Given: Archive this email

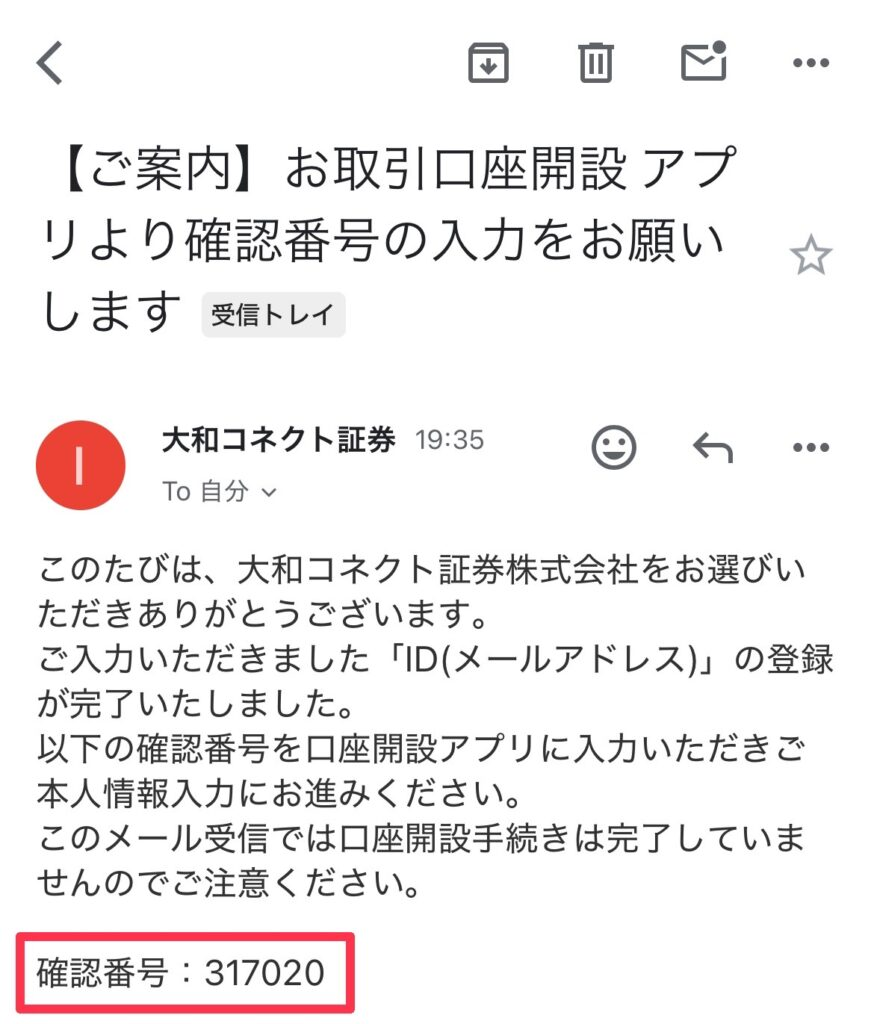Looking at the screenshot, I should [x=489, y=64].
